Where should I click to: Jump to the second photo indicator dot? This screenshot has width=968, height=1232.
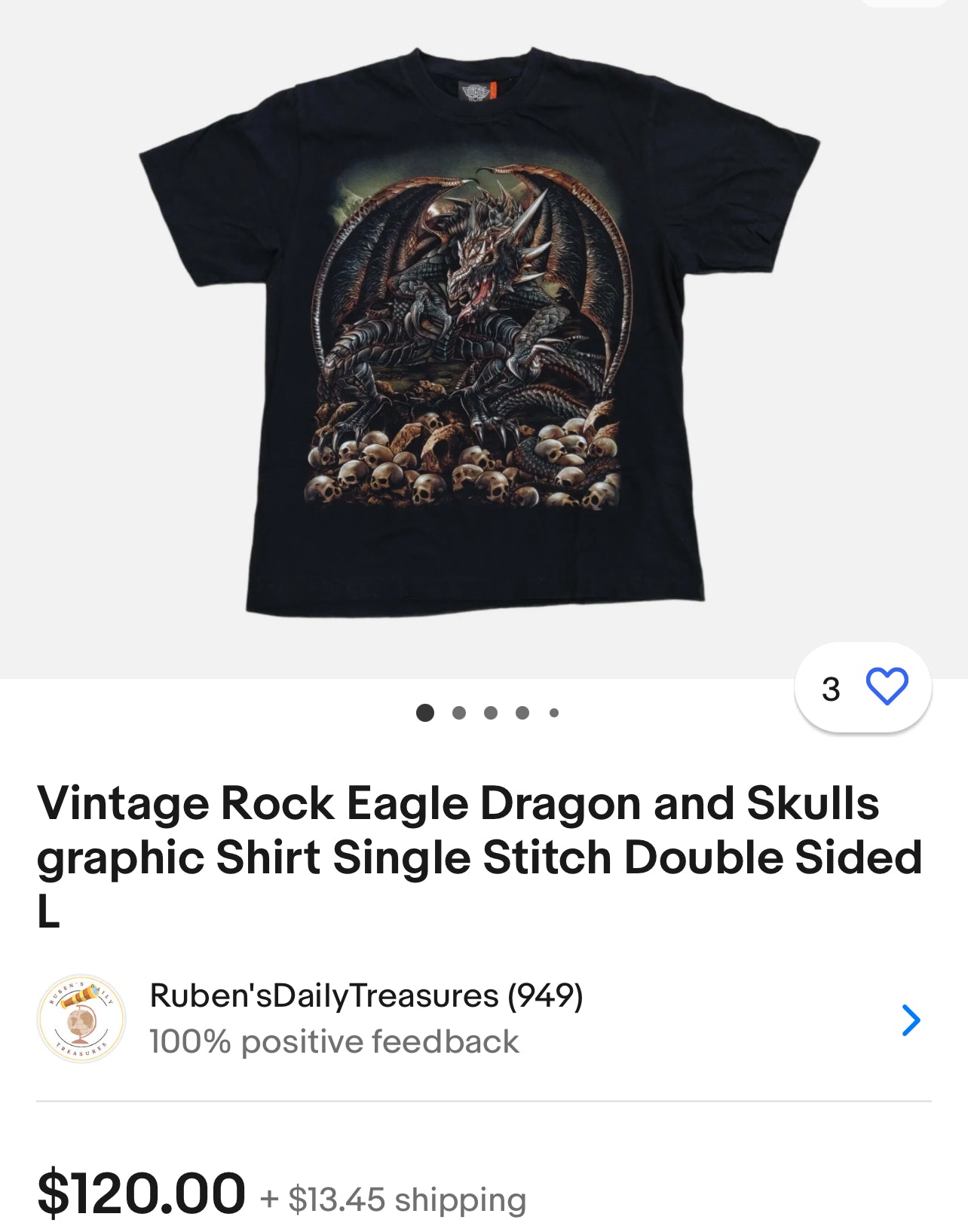click(458, 713)
